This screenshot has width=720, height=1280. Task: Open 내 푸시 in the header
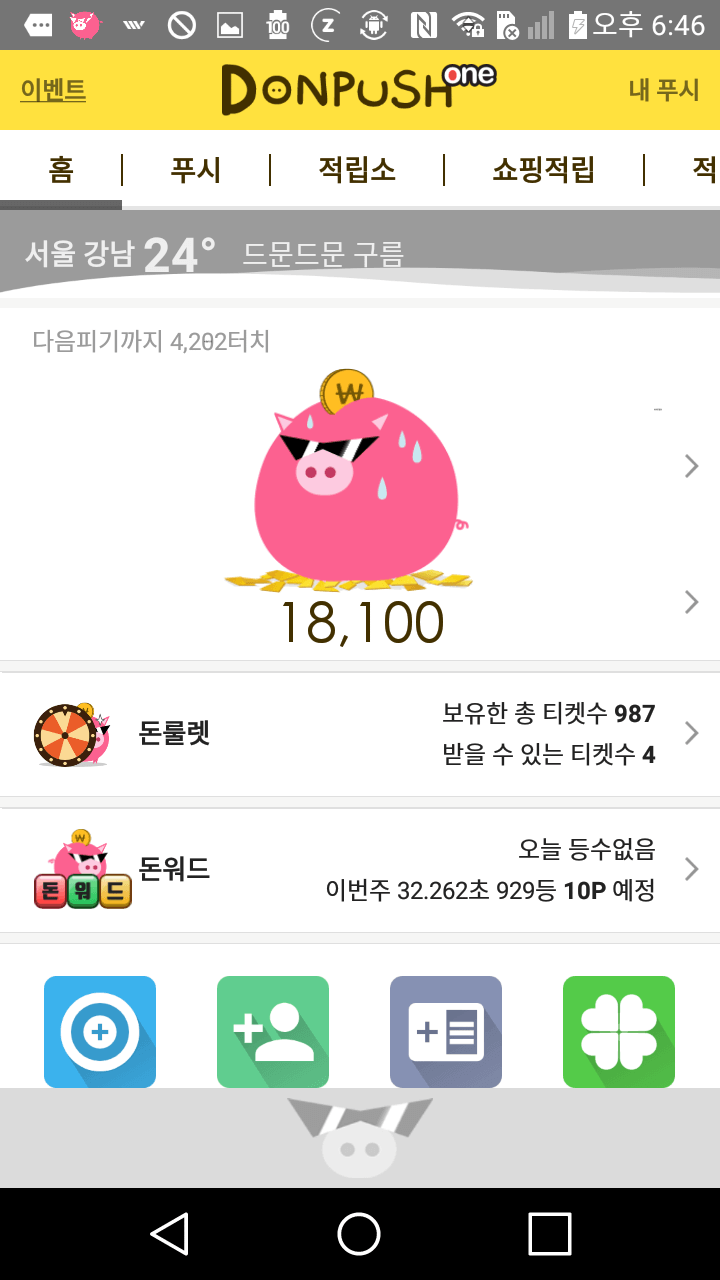pos(664,90)
